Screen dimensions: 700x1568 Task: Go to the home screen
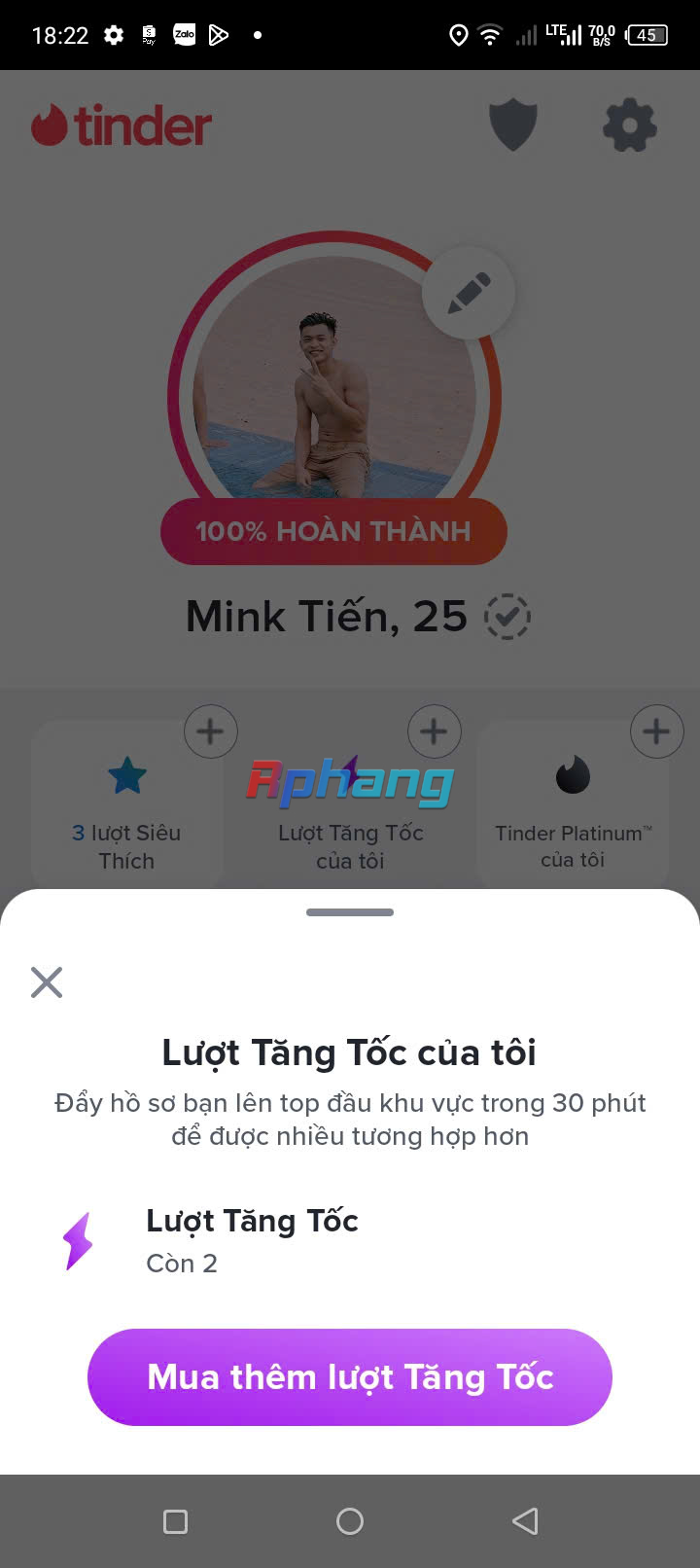350,1521
